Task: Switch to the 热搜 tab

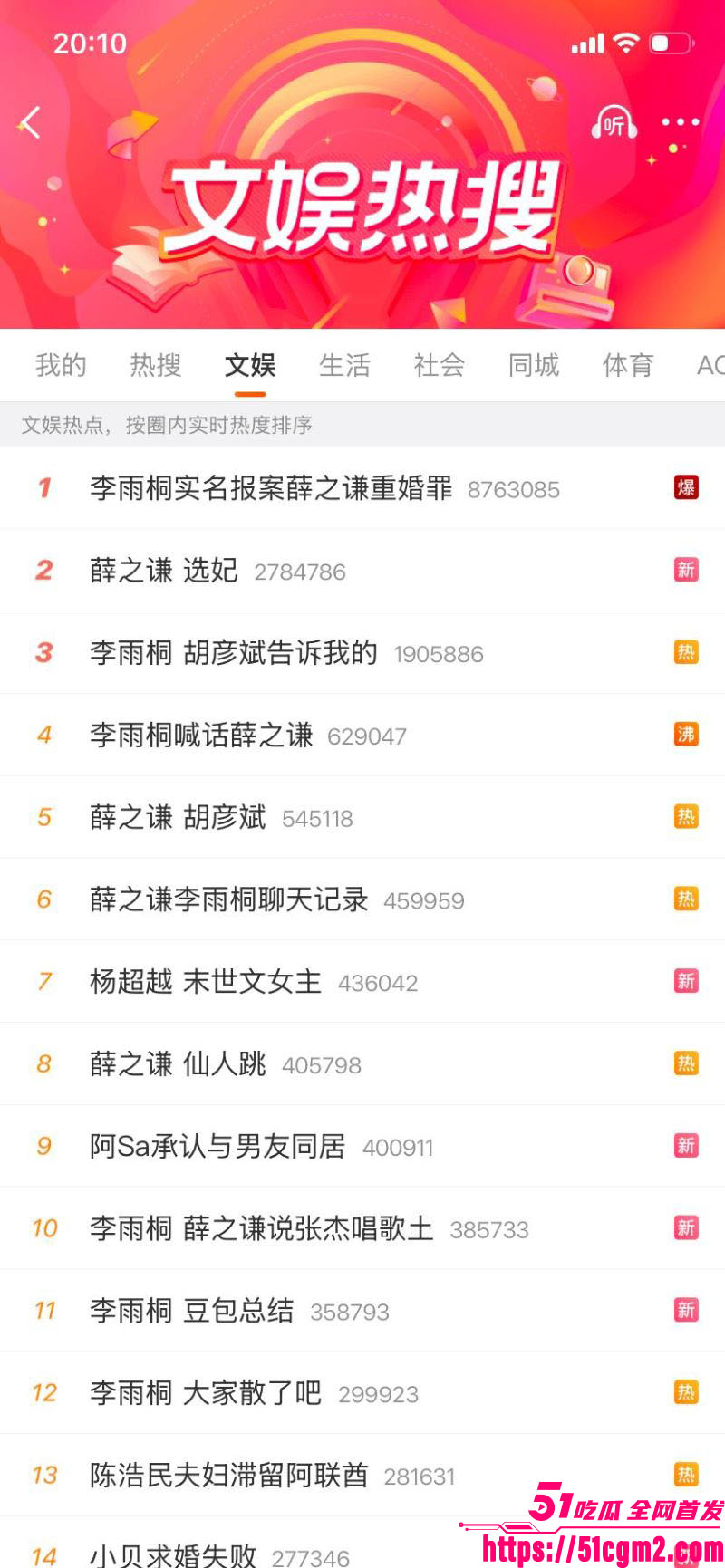Action: click(156, 365)
